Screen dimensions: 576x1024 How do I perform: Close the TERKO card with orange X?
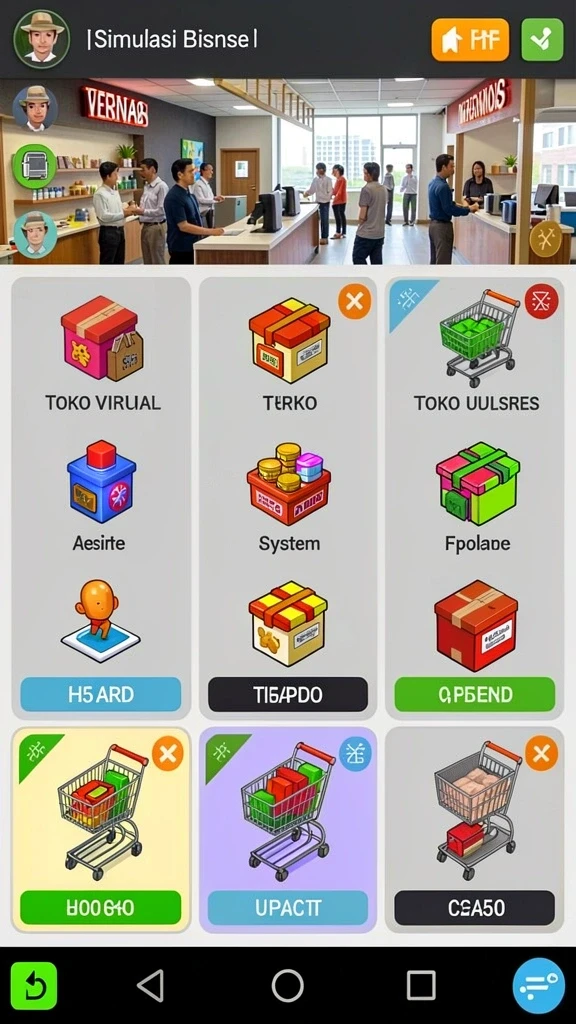point(355,302)
